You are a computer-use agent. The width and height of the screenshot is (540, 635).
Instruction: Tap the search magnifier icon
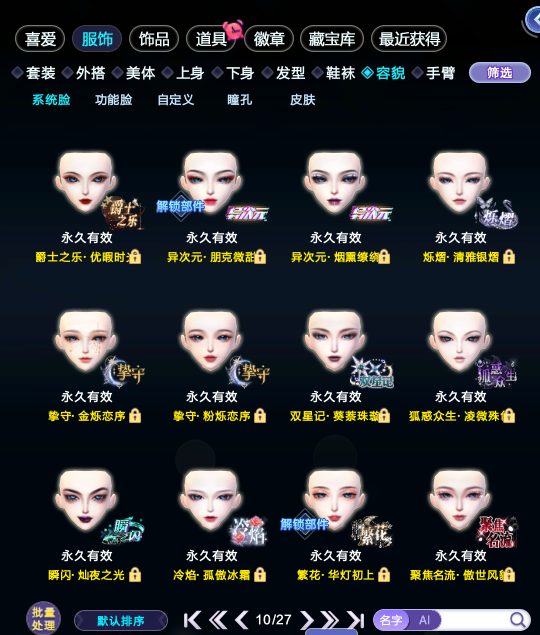tap(517, 620)
